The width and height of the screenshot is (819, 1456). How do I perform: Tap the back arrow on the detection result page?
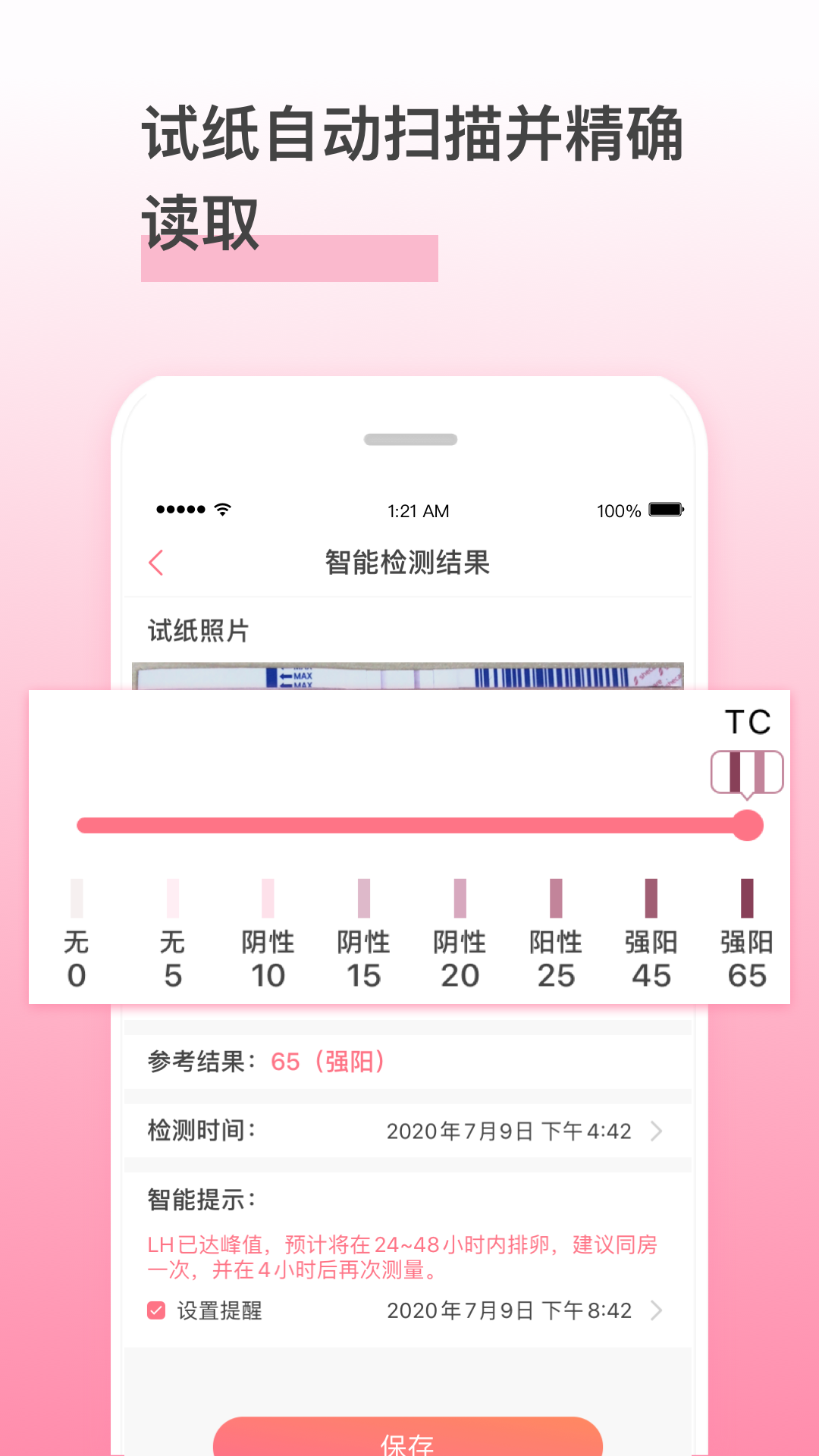tap(155, 562)
